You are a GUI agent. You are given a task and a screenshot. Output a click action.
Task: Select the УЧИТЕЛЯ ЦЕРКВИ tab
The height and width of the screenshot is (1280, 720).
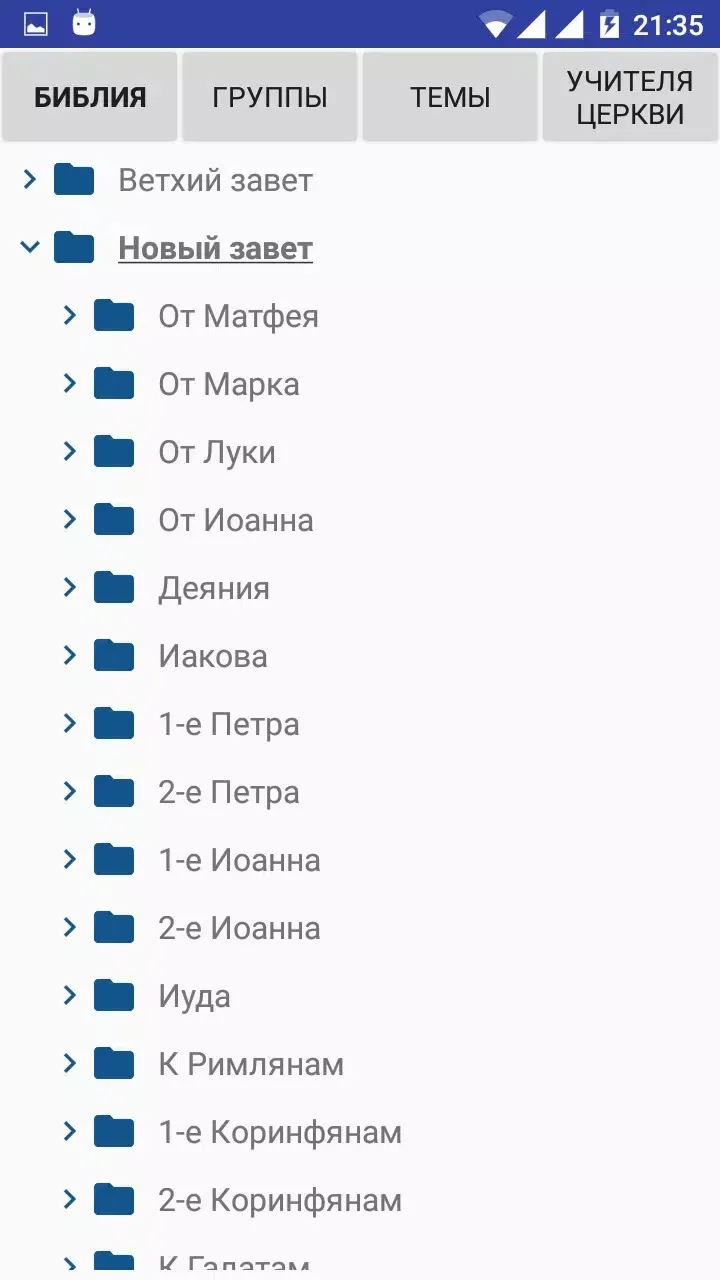pyautogui.click(x=630, y=97)
